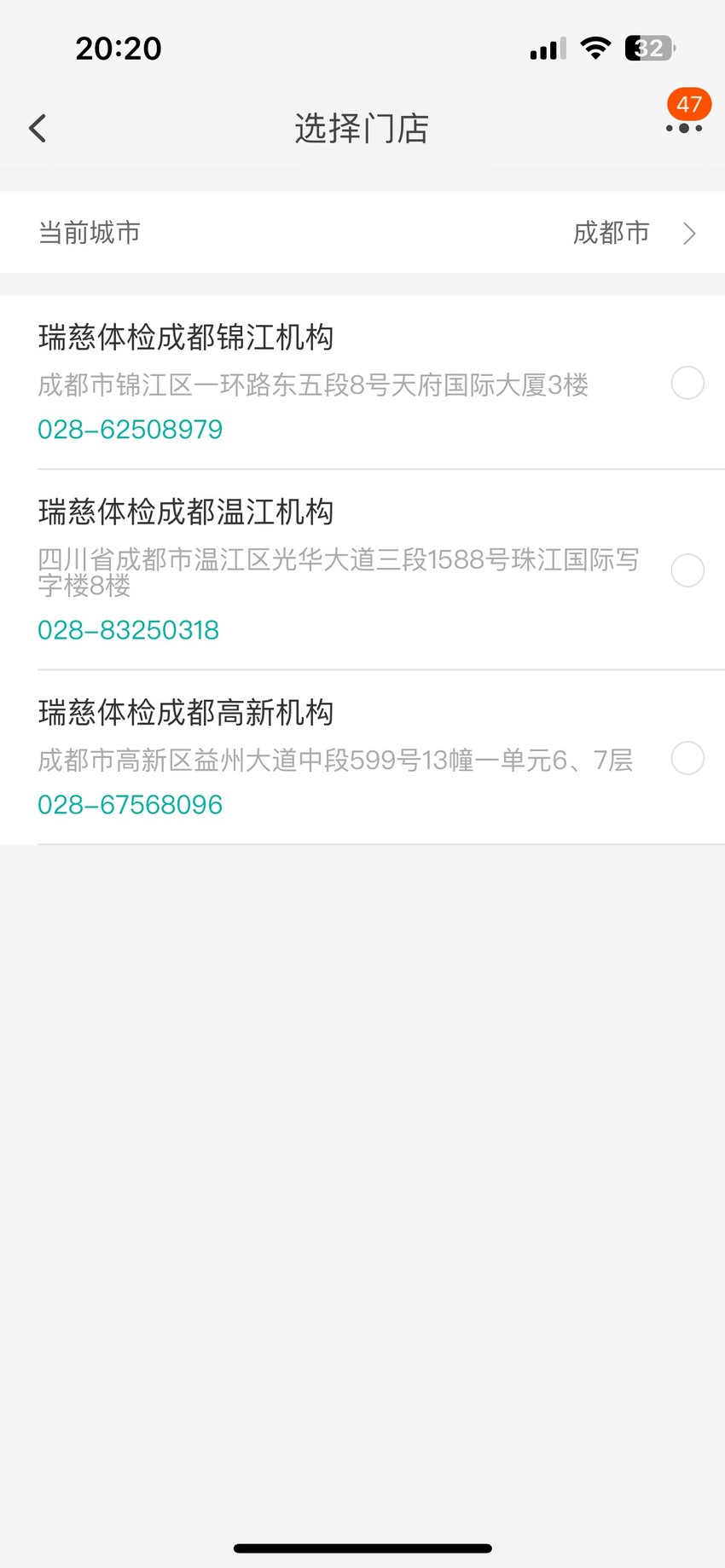Viewport: 725px width, 1568px height.
Task: Select the 瑞慈体检成都高新机构 radio button
Action: [x=687, y=758]
